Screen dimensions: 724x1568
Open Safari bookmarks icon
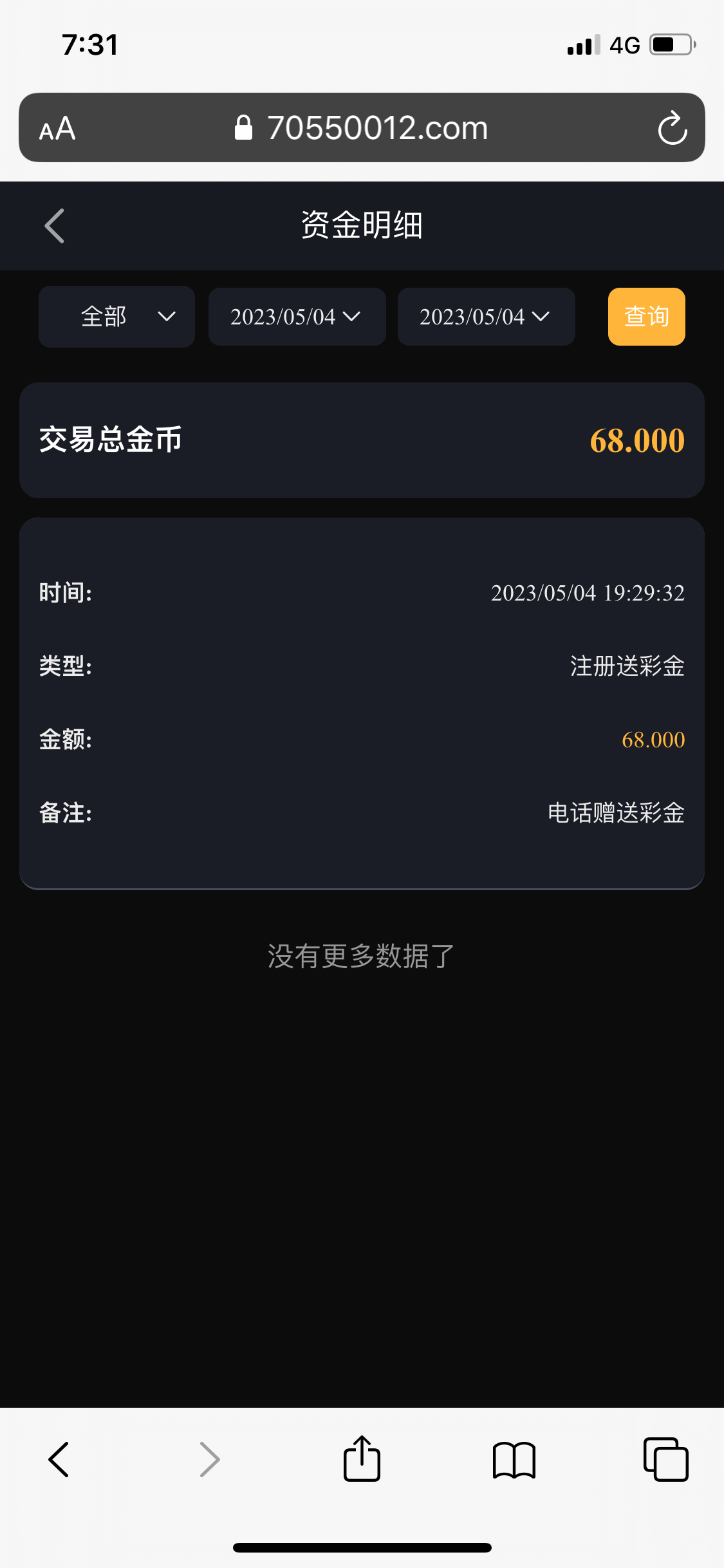point(514,1460)
